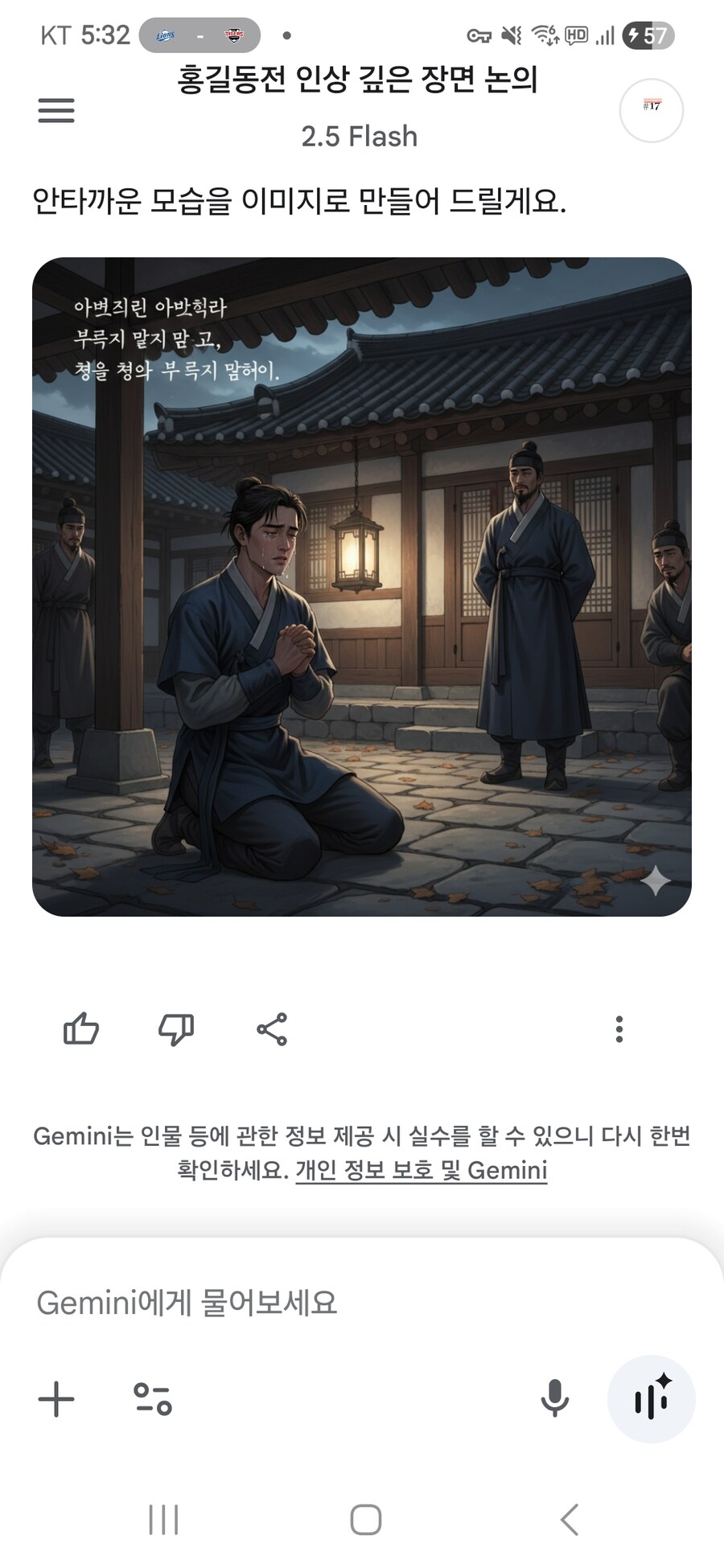
Task: Start voice input with microphone
Action: coord(554,1399)
